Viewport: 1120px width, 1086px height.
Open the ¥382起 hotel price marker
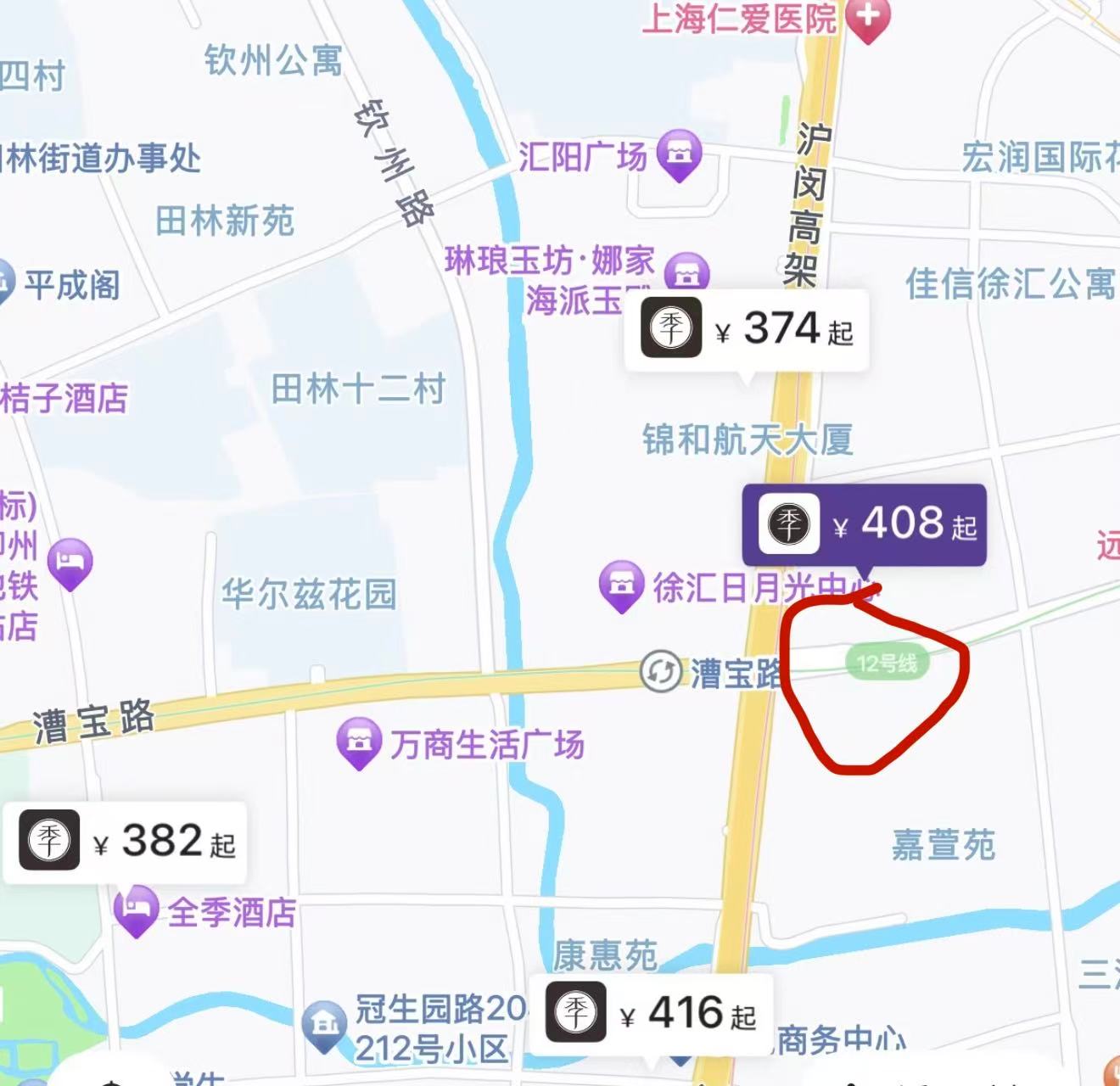[126, 842]
